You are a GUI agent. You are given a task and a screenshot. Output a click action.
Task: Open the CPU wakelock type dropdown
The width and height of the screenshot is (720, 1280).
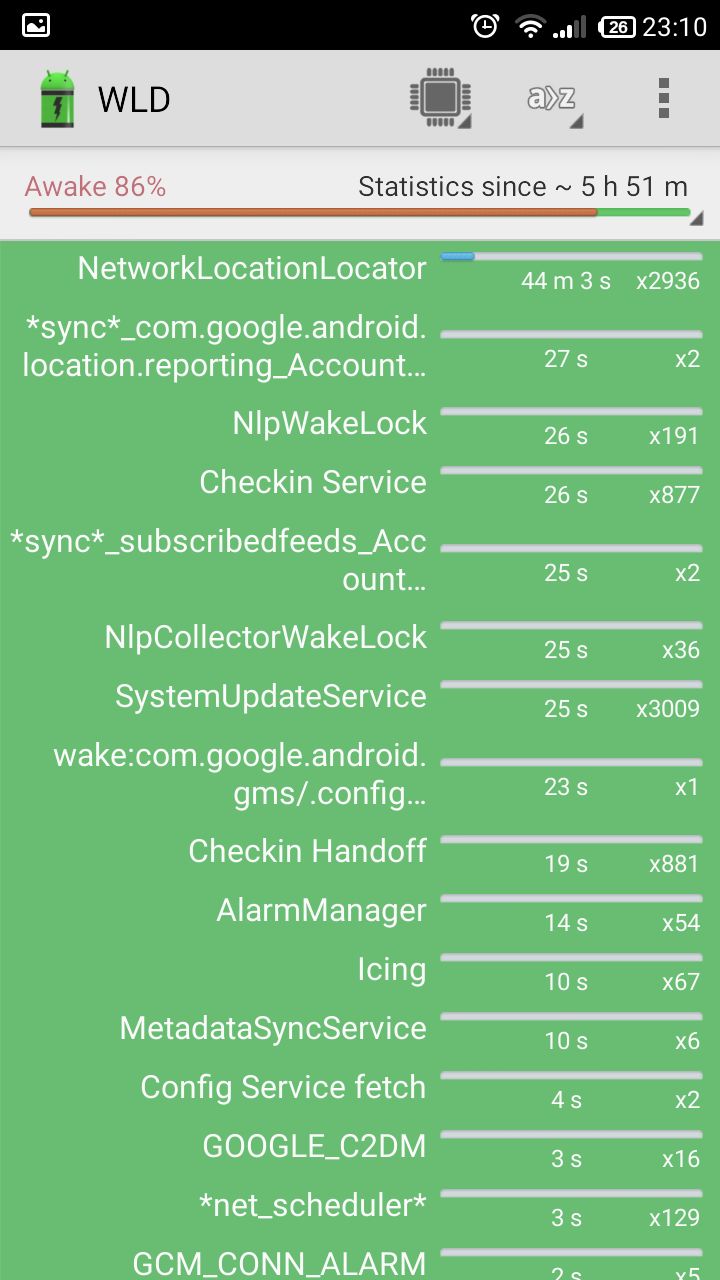click(440, 98)
